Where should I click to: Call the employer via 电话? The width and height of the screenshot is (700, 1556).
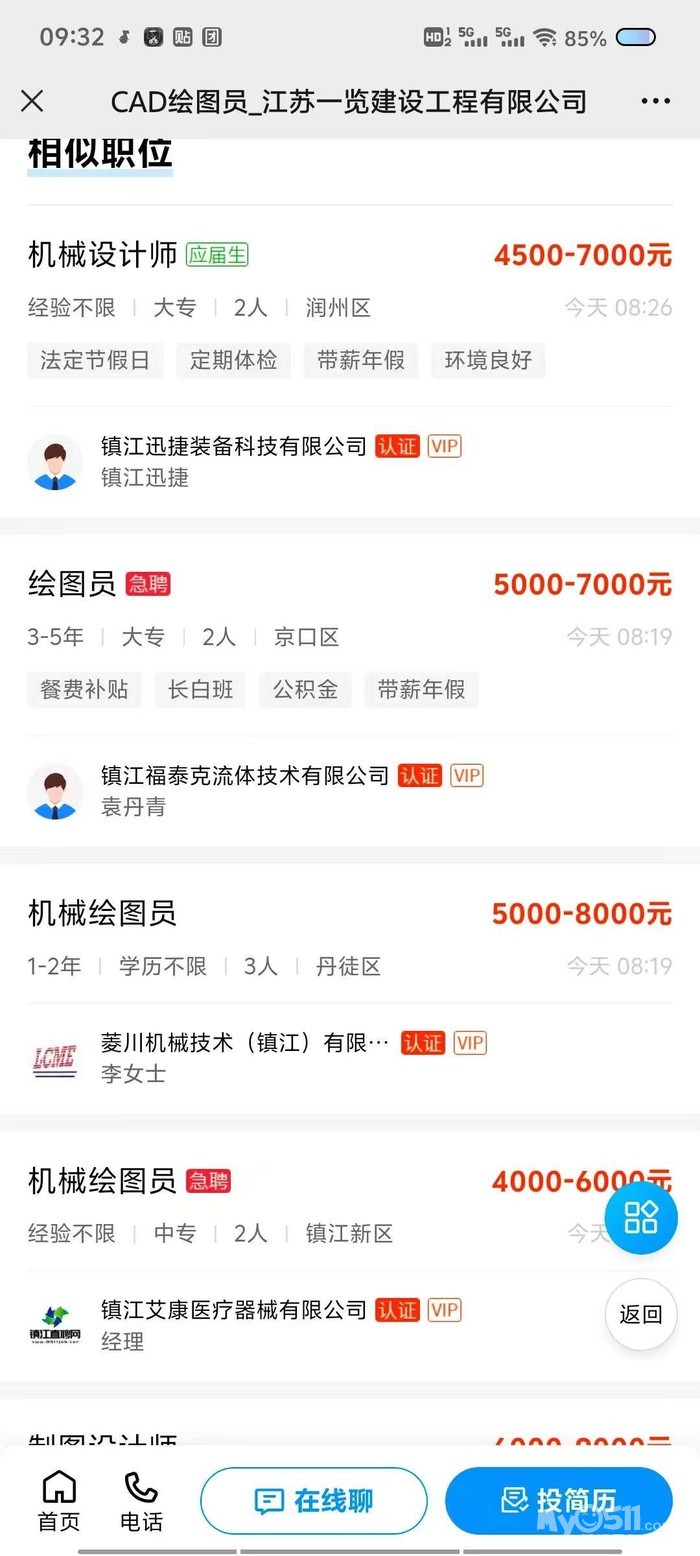tap(141, 1501)
